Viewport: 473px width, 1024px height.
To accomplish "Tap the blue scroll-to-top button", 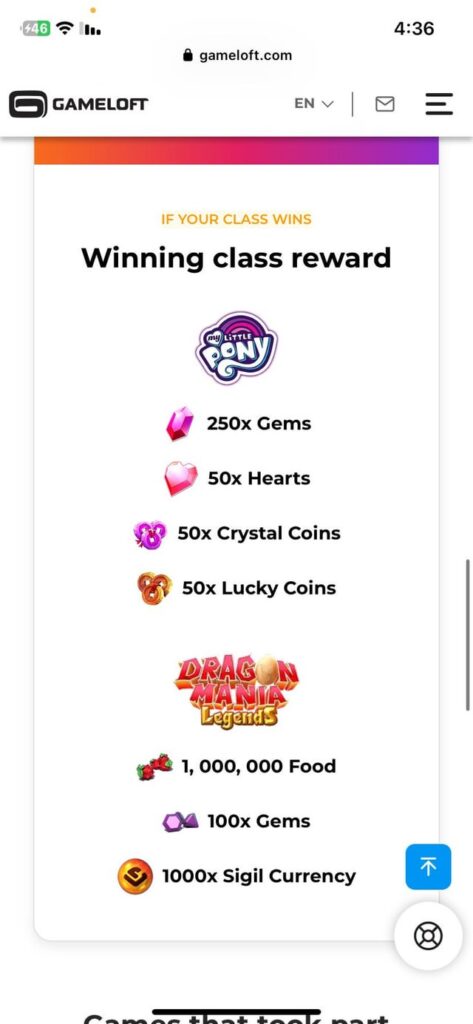I will pyautogui.click(x=429, y=867).
